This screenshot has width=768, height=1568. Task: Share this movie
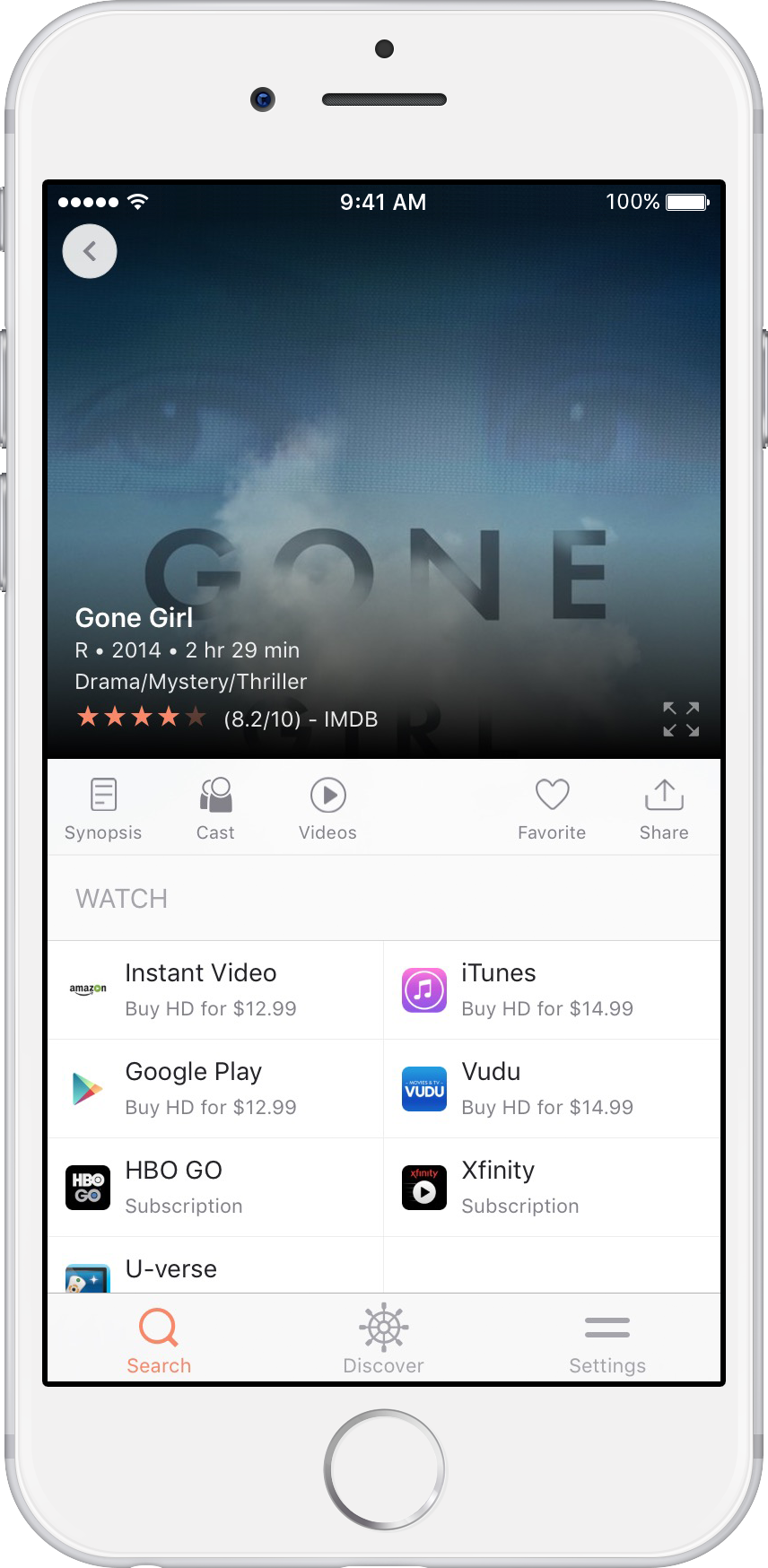point(664,808)
